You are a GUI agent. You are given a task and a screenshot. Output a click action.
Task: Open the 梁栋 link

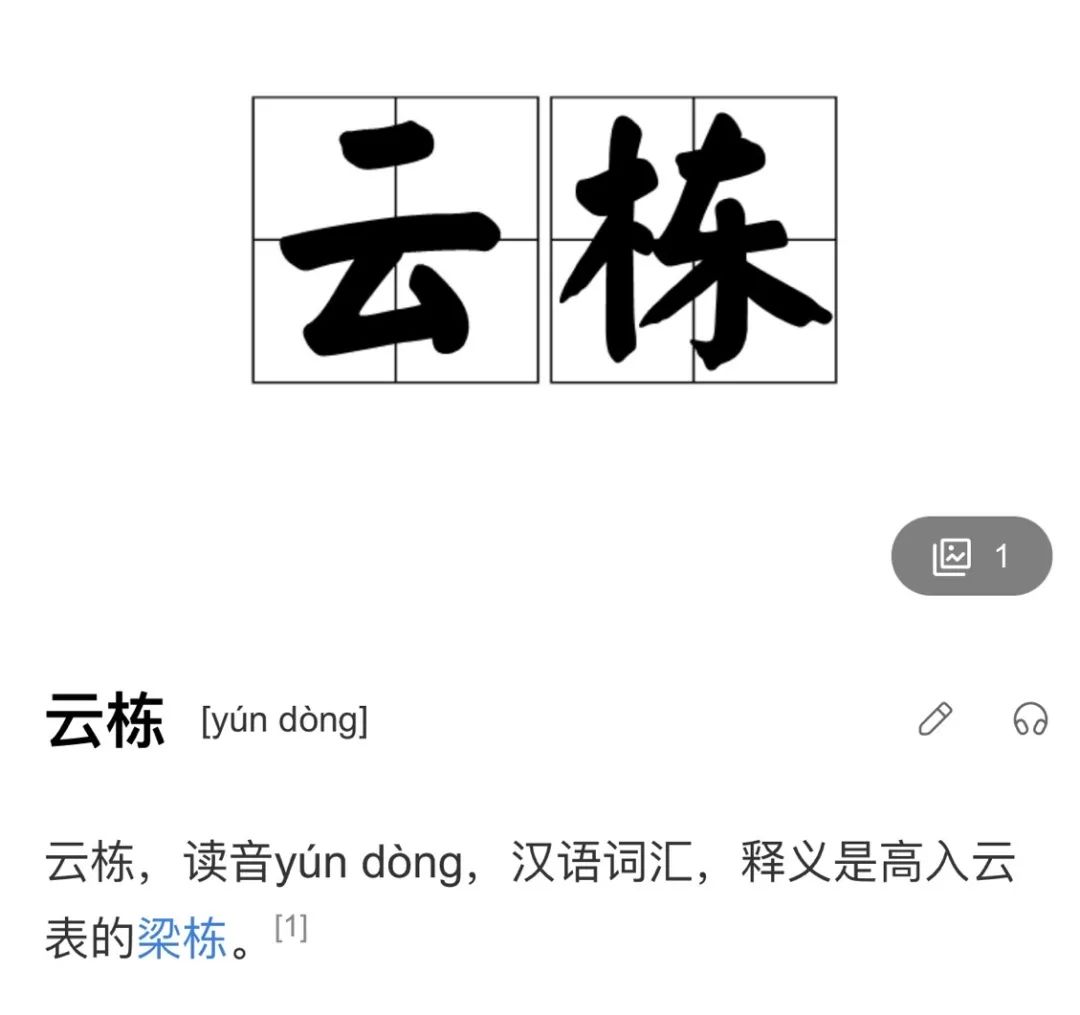[181, 939]
